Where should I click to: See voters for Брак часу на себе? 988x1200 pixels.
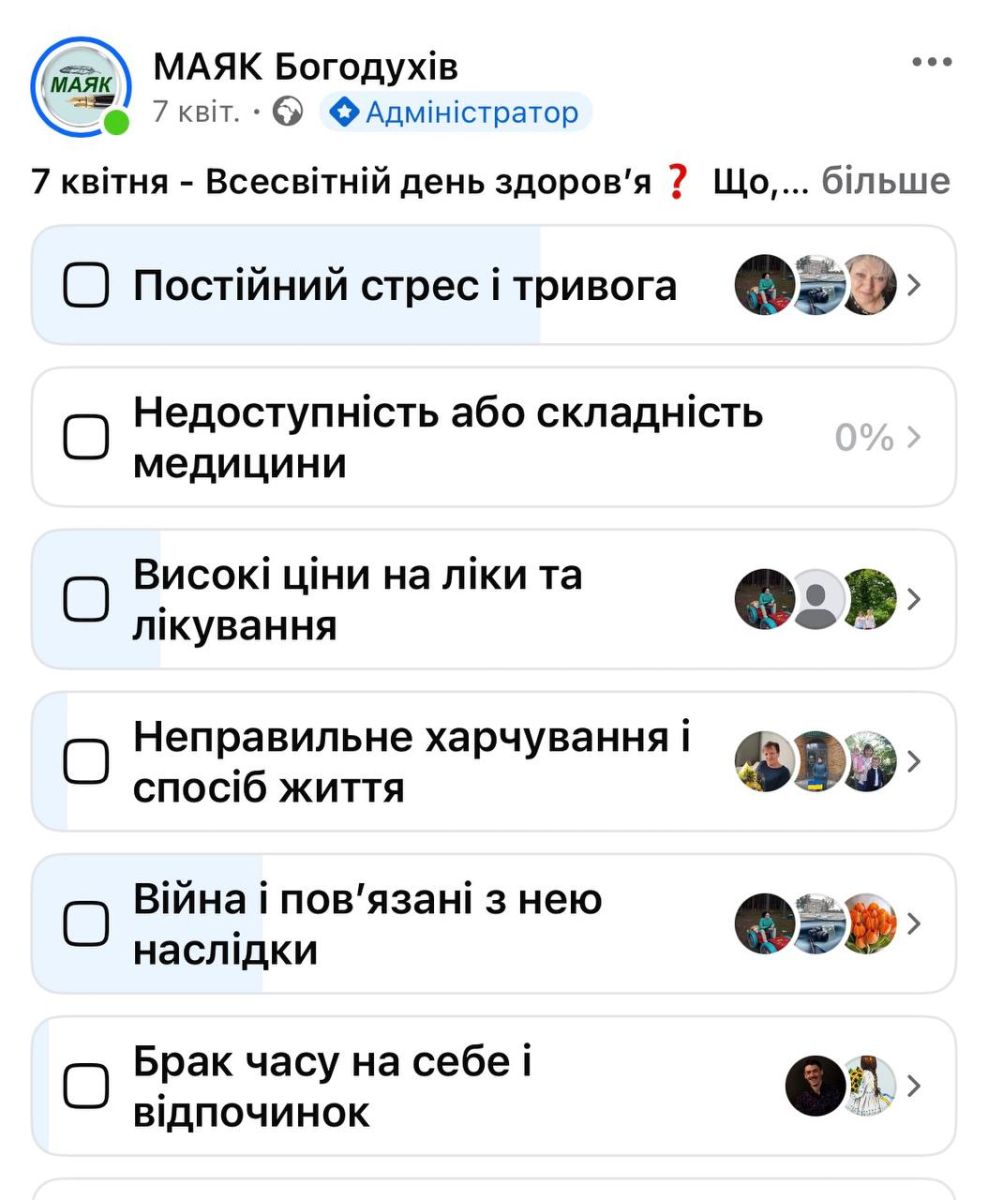coord(850,1086)
